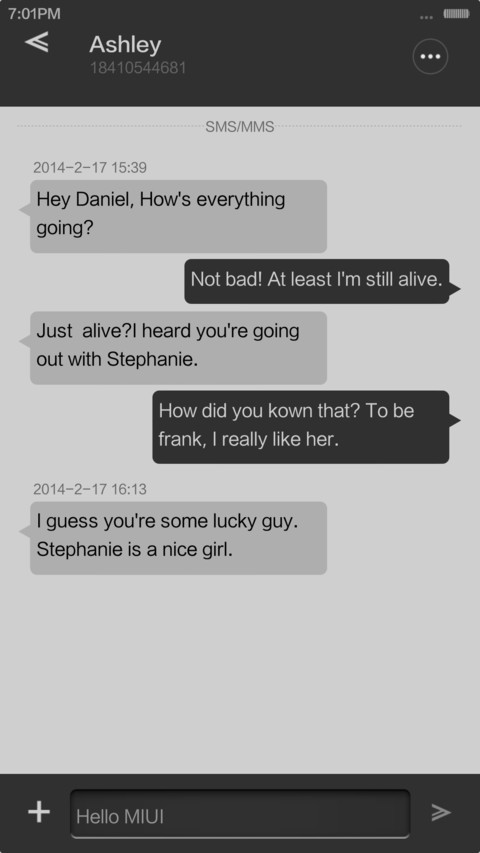Add an attachment with the plus icon

[39, 812]
